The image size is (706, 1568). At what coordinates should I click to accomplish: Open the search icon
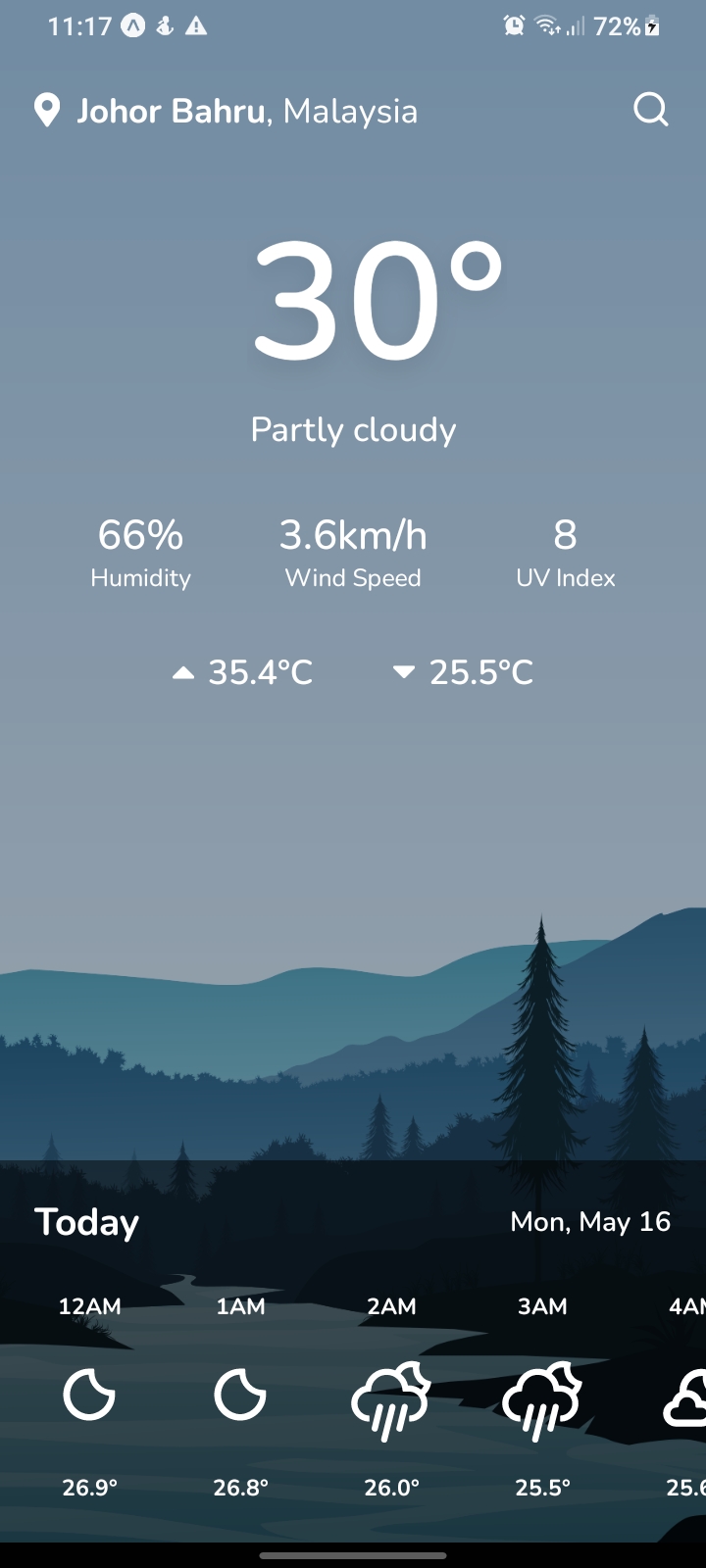[650, 109]
